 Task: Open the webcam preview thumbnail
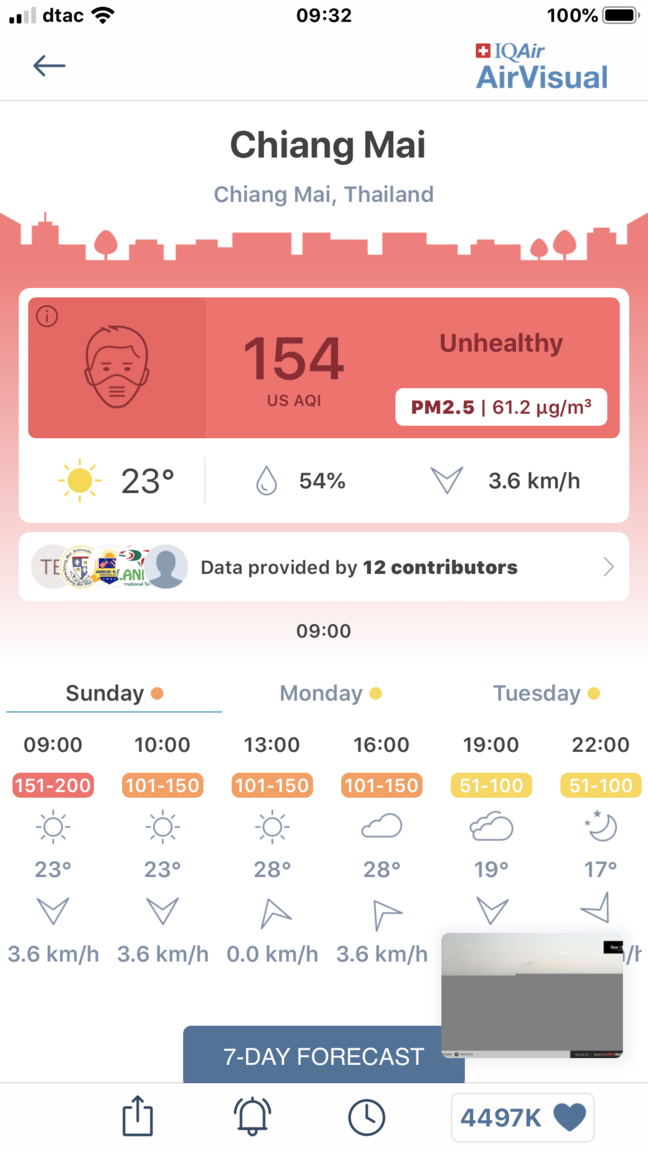click(532, 995)
